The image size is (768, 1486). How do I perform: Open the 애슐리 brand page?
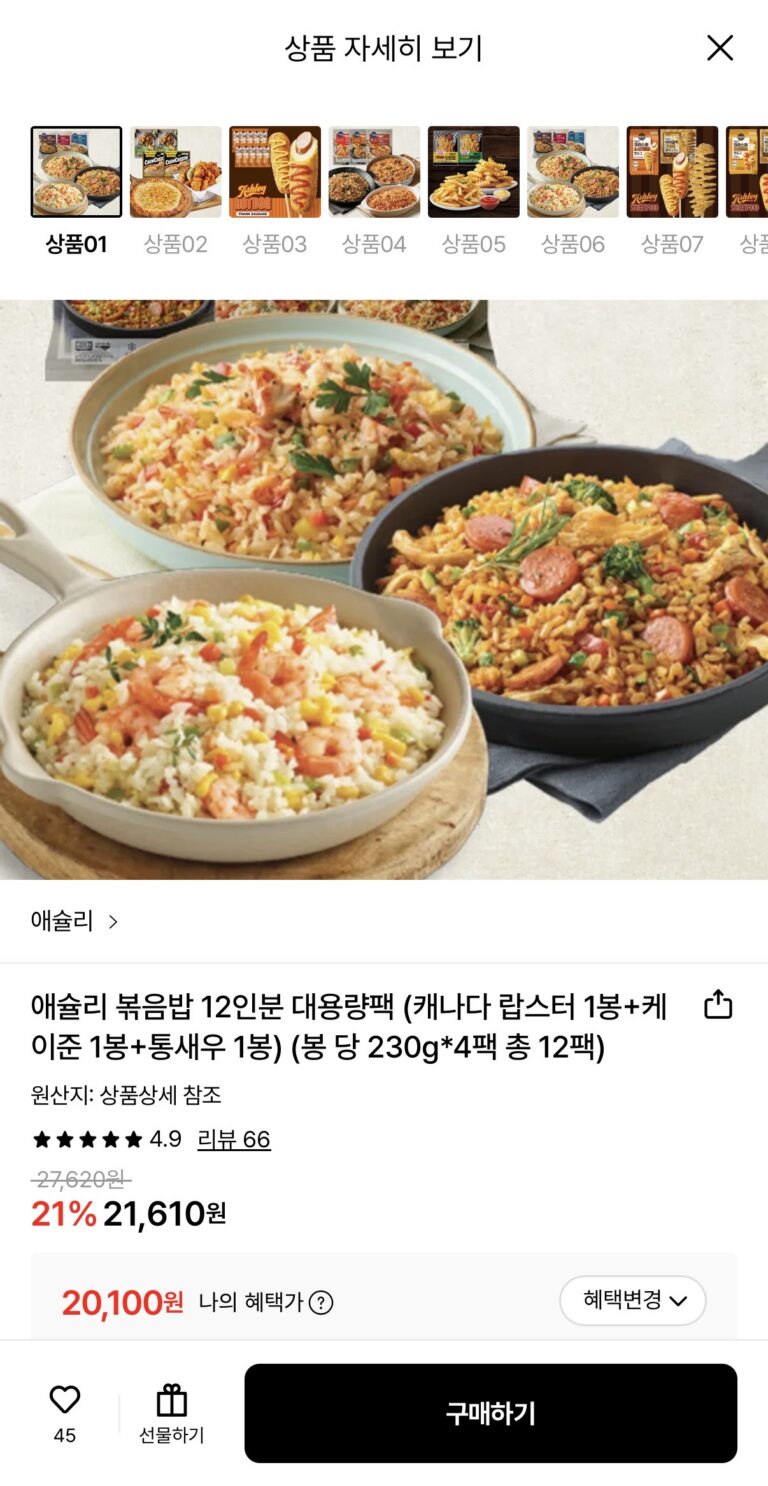coord(75,921)
